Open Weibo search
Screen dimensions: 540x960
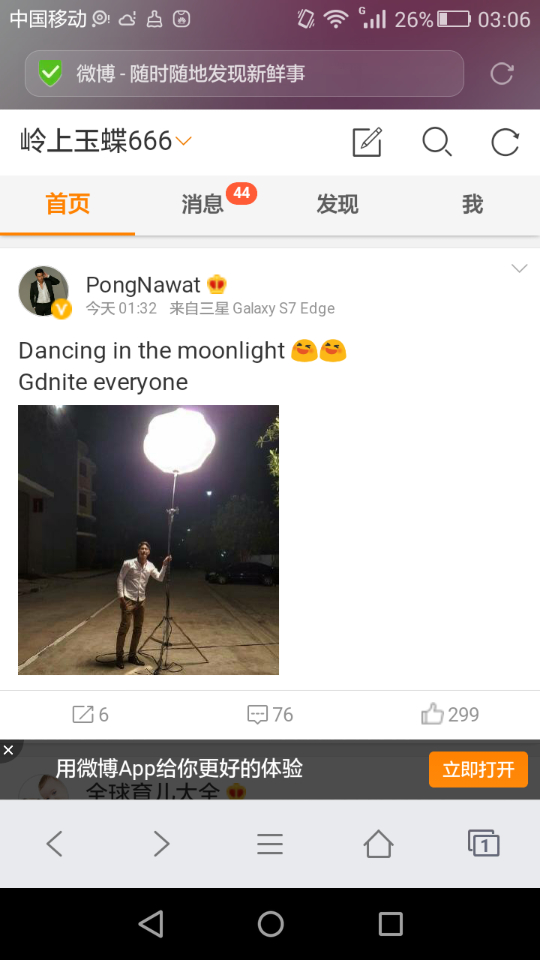[437, 142]
